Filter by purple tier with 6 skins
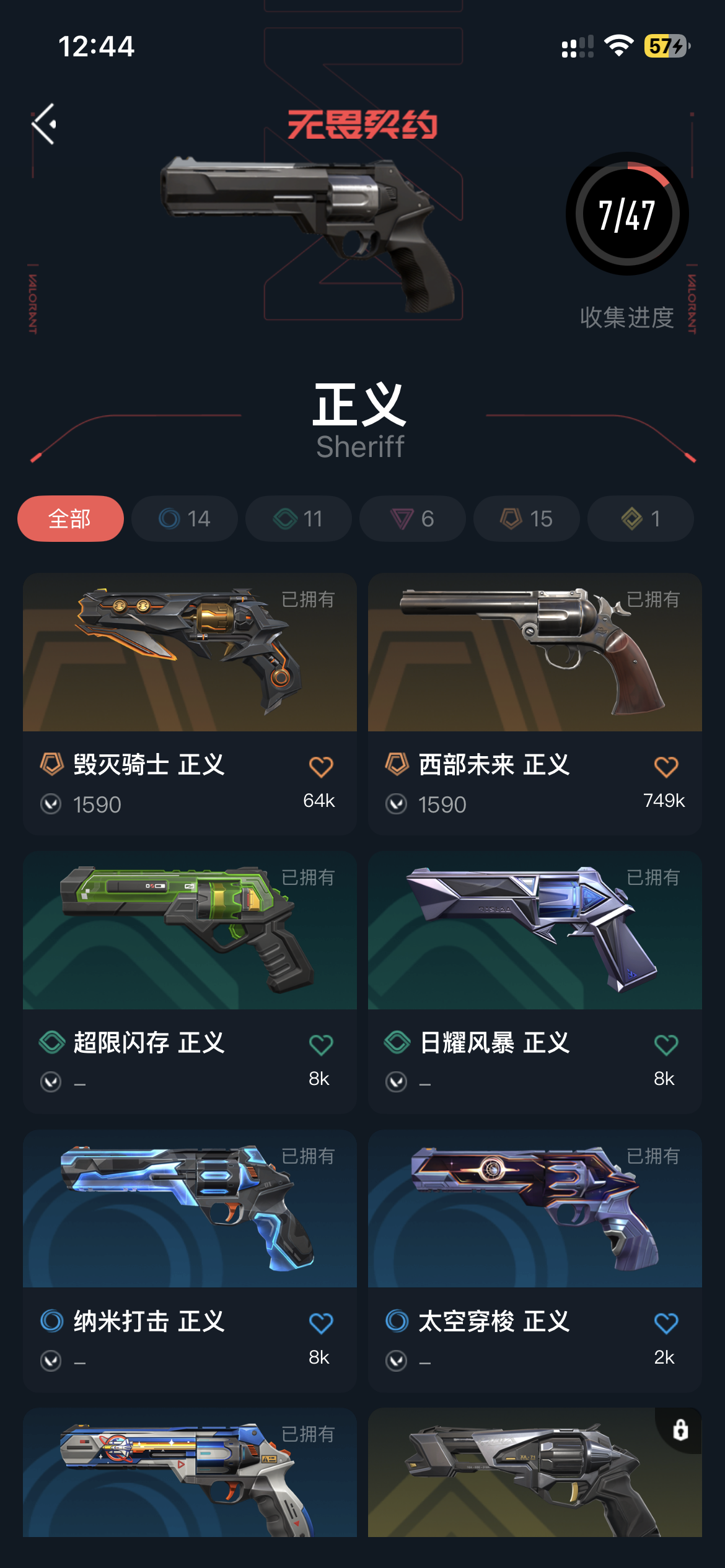The image size is (725, 1568). pos(412,518)
